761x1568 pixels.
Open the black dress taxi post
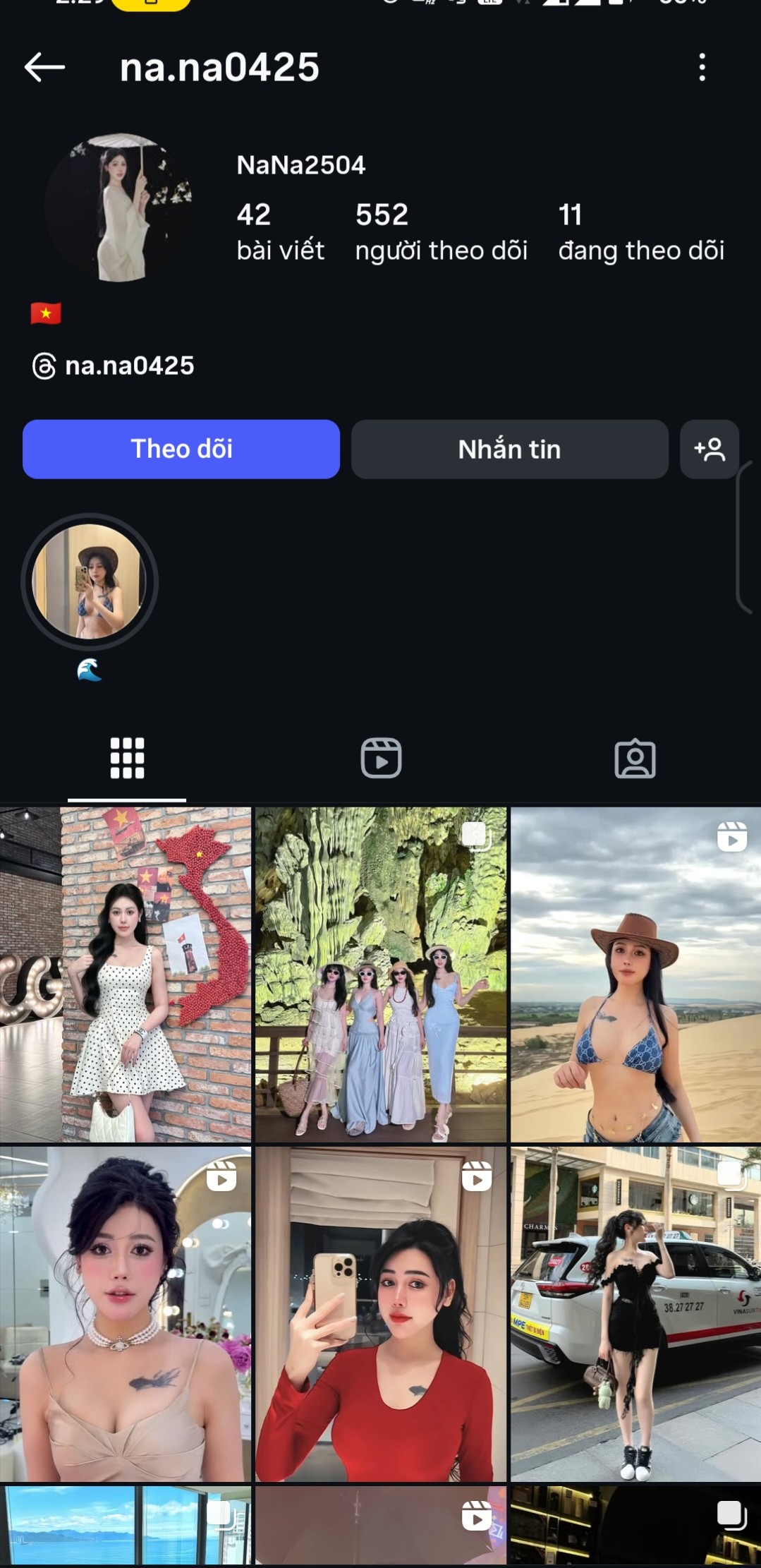click(635, 1313)
